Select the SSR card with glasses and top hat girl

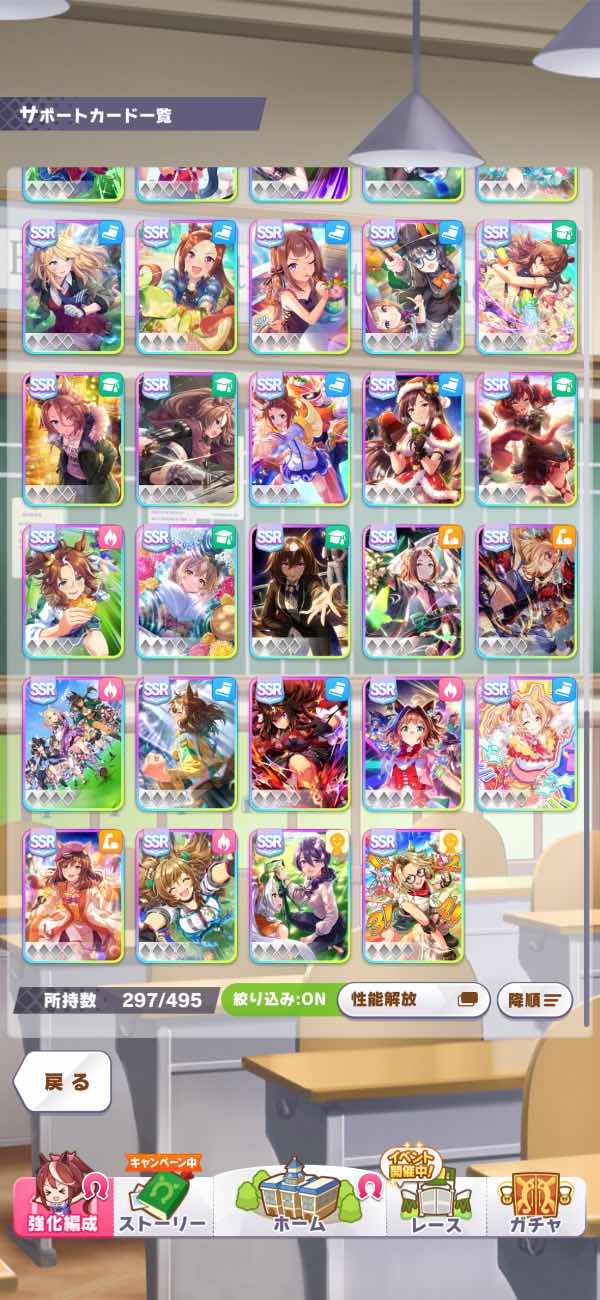[x=413, y=286]
